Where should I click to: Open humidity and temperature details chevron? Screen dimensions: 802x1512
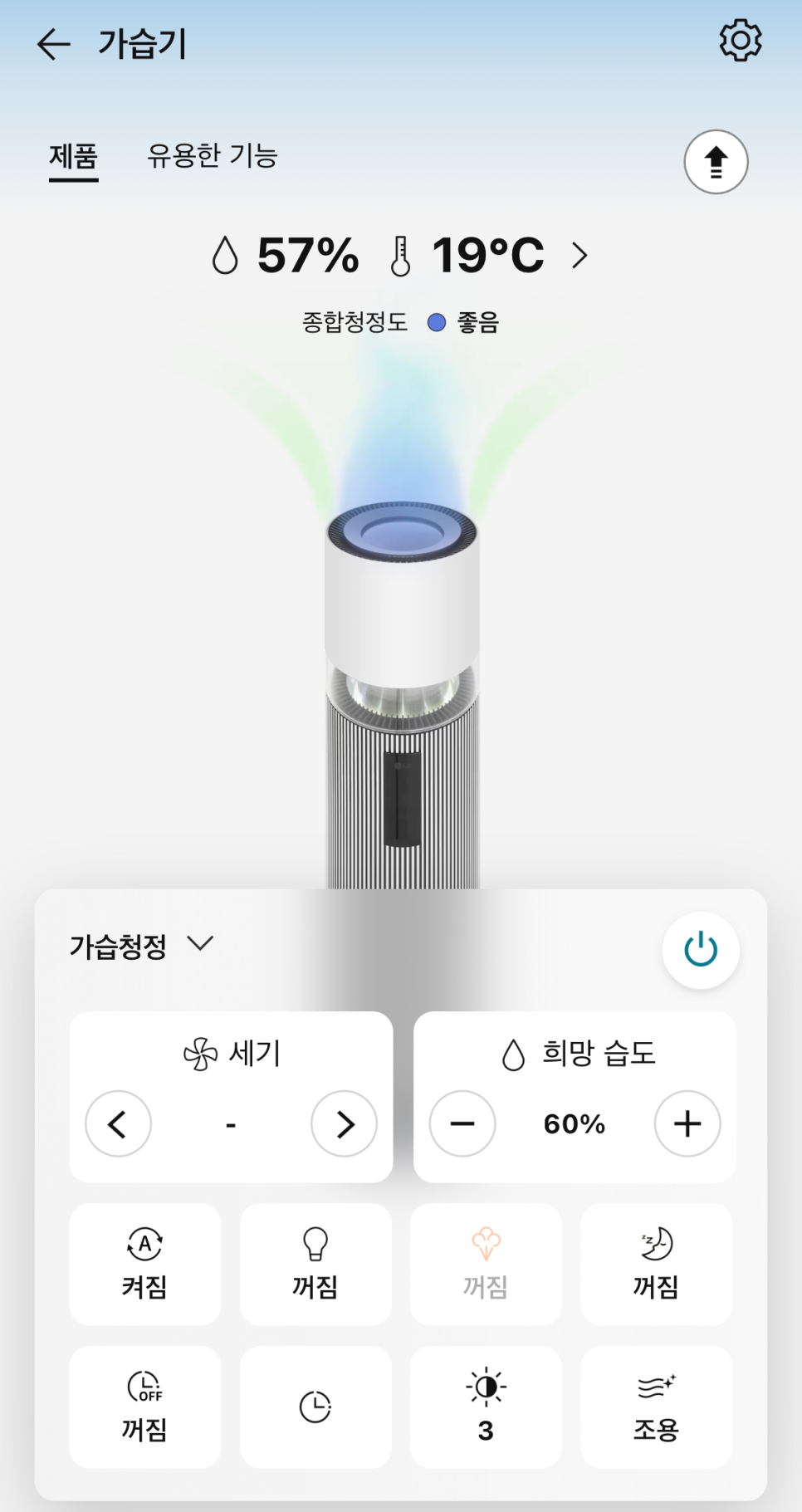579,255
